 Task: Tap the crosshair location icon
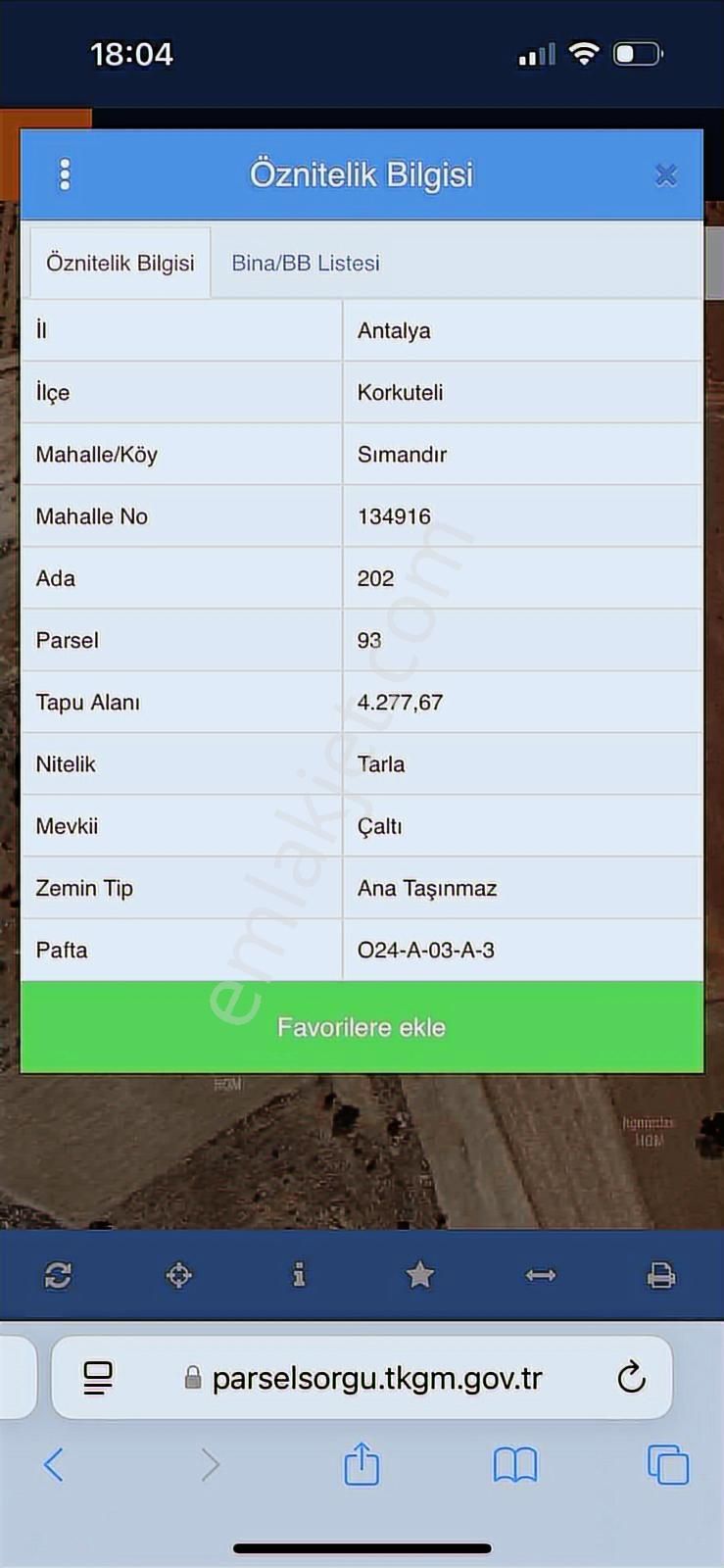coord(178,1275)
